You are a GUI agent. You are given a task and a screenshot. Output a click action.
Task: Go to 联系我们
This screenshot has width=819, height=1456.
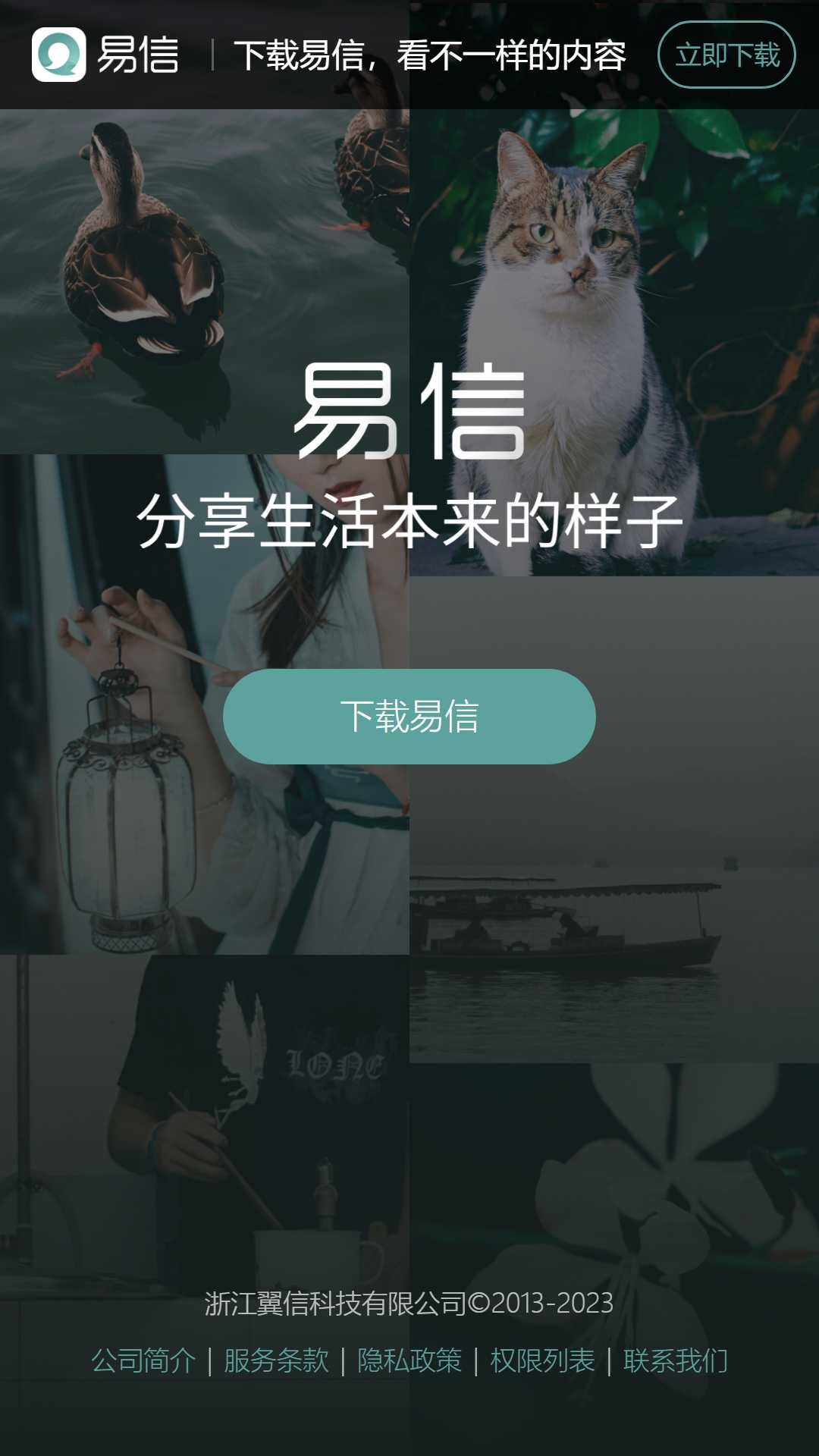point(676,1361)
